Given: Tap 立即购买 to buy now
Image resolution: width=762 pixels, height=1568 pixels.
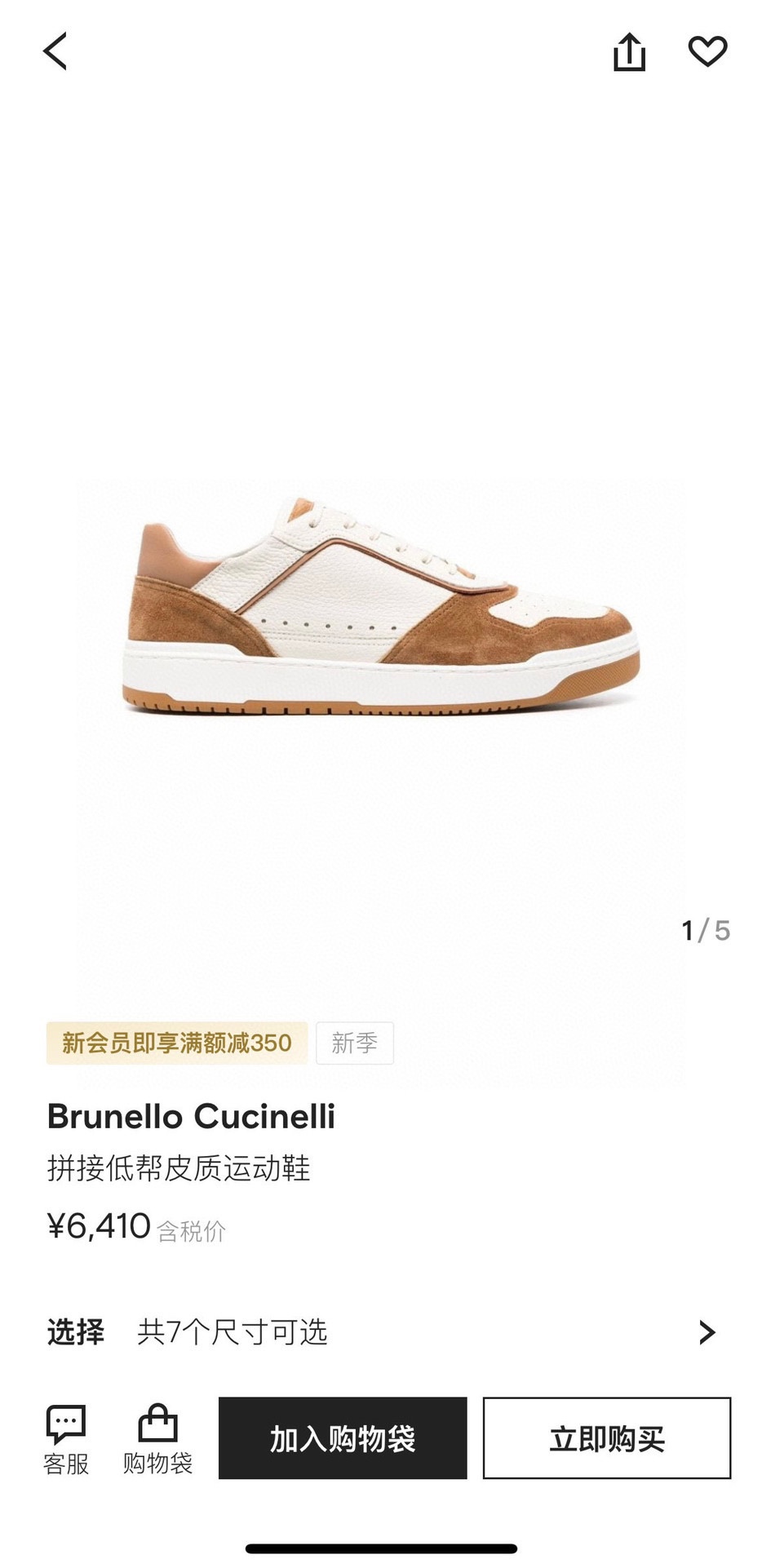Looking at the screenshot, I should pos(606,1438).
